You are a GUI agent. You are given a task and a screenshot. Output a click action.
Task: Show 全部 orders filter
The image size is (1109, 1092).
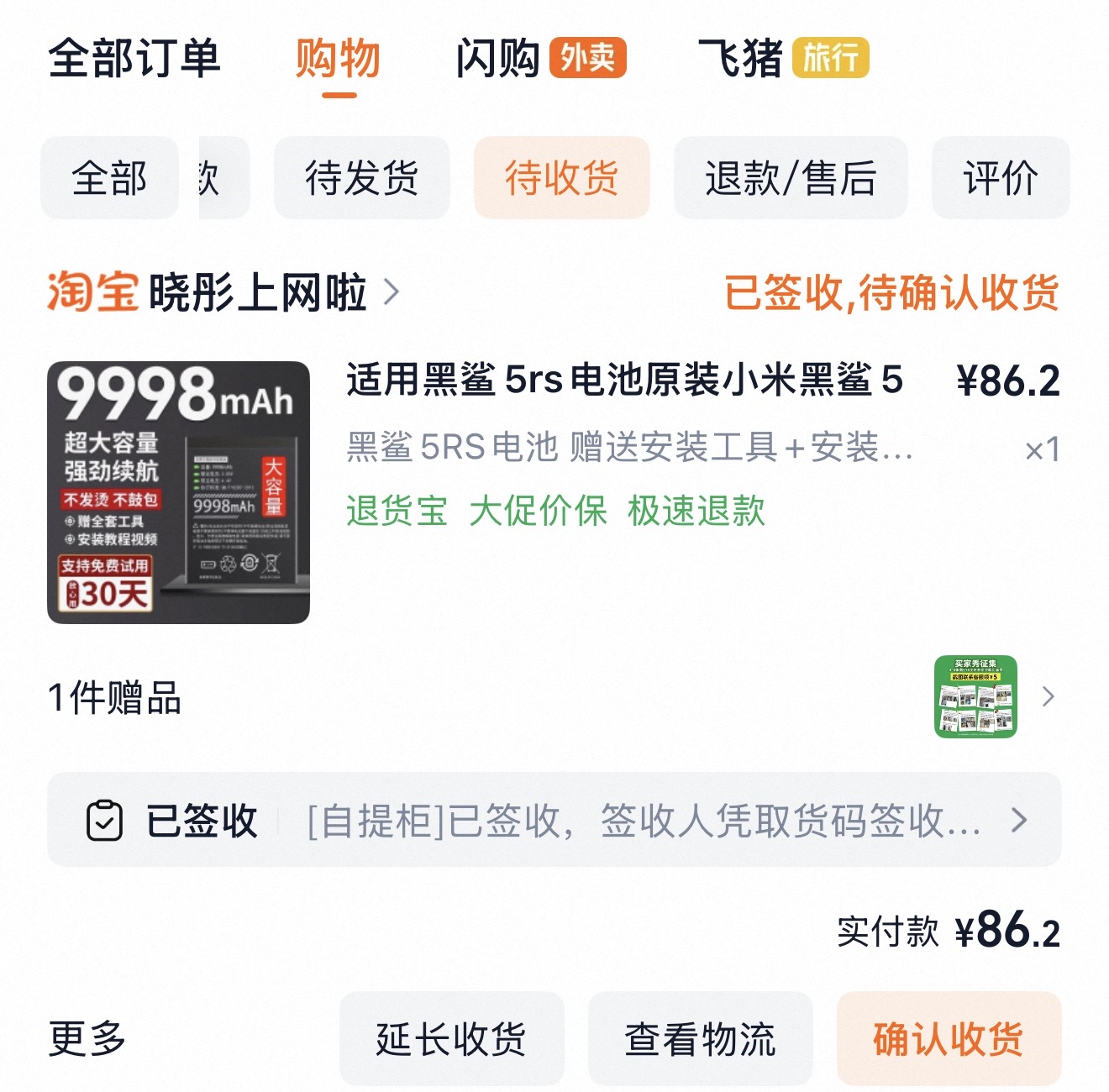coord(109,178)
